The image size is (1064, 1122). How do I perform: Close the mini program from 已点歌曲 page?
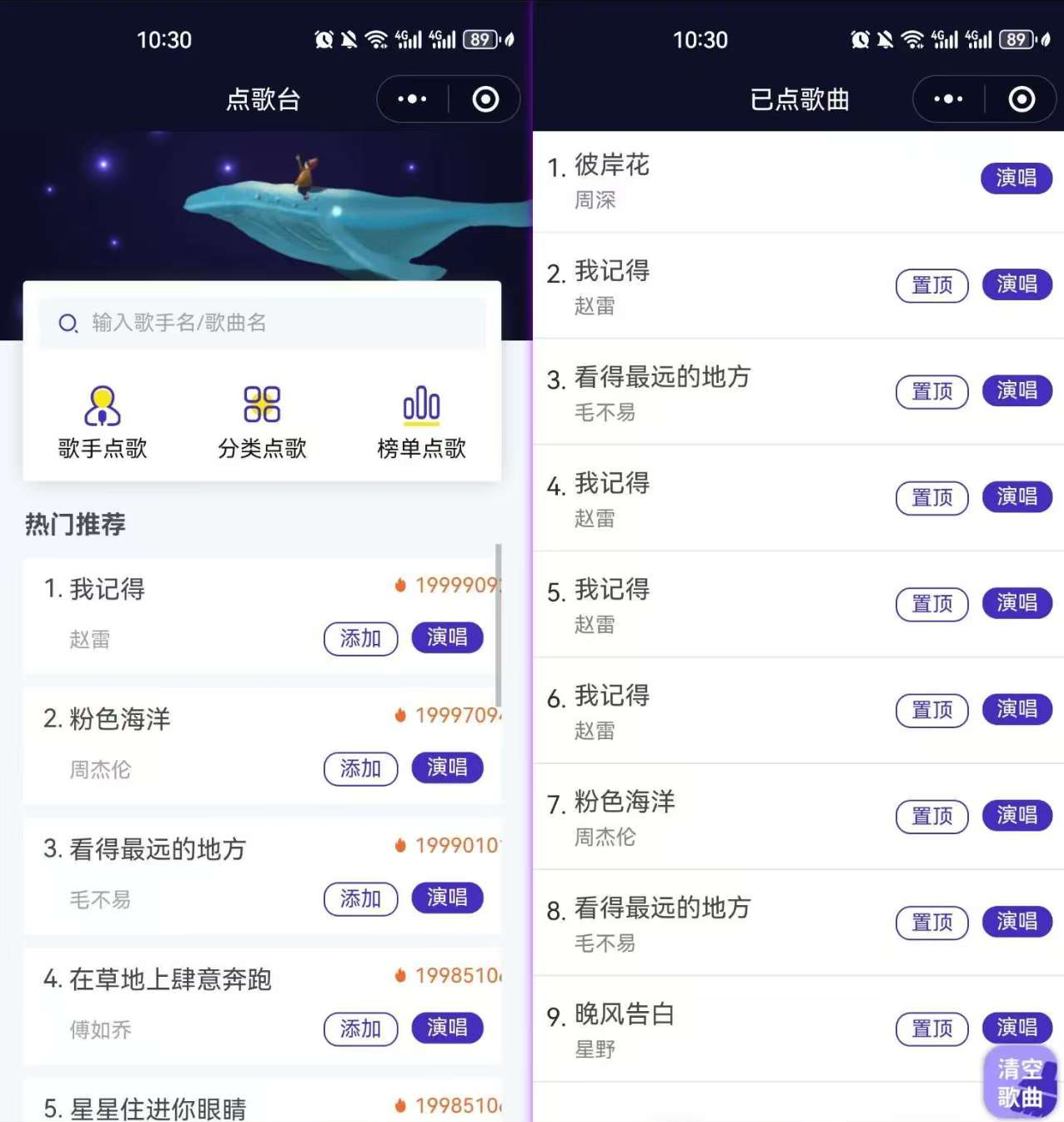point(1021,99)
